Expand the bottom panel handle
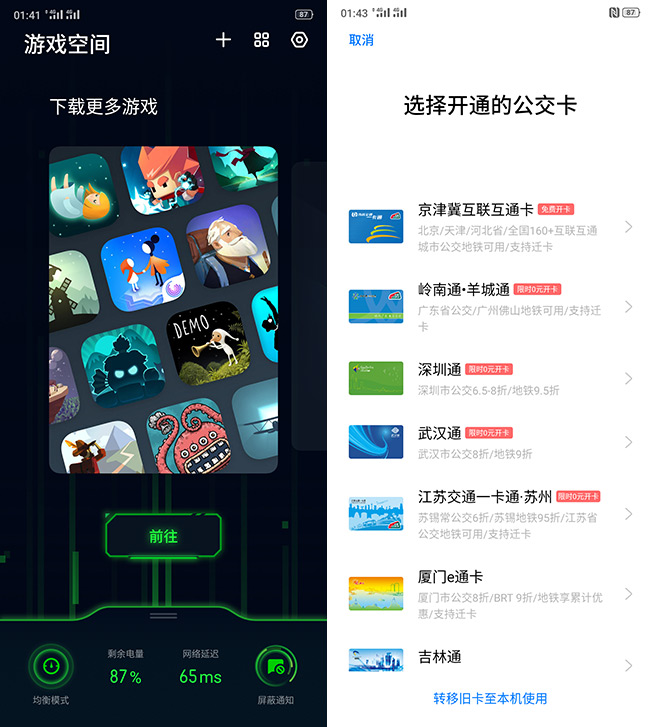This screenshot has height=727, width=654. click(x=163, y=615)
